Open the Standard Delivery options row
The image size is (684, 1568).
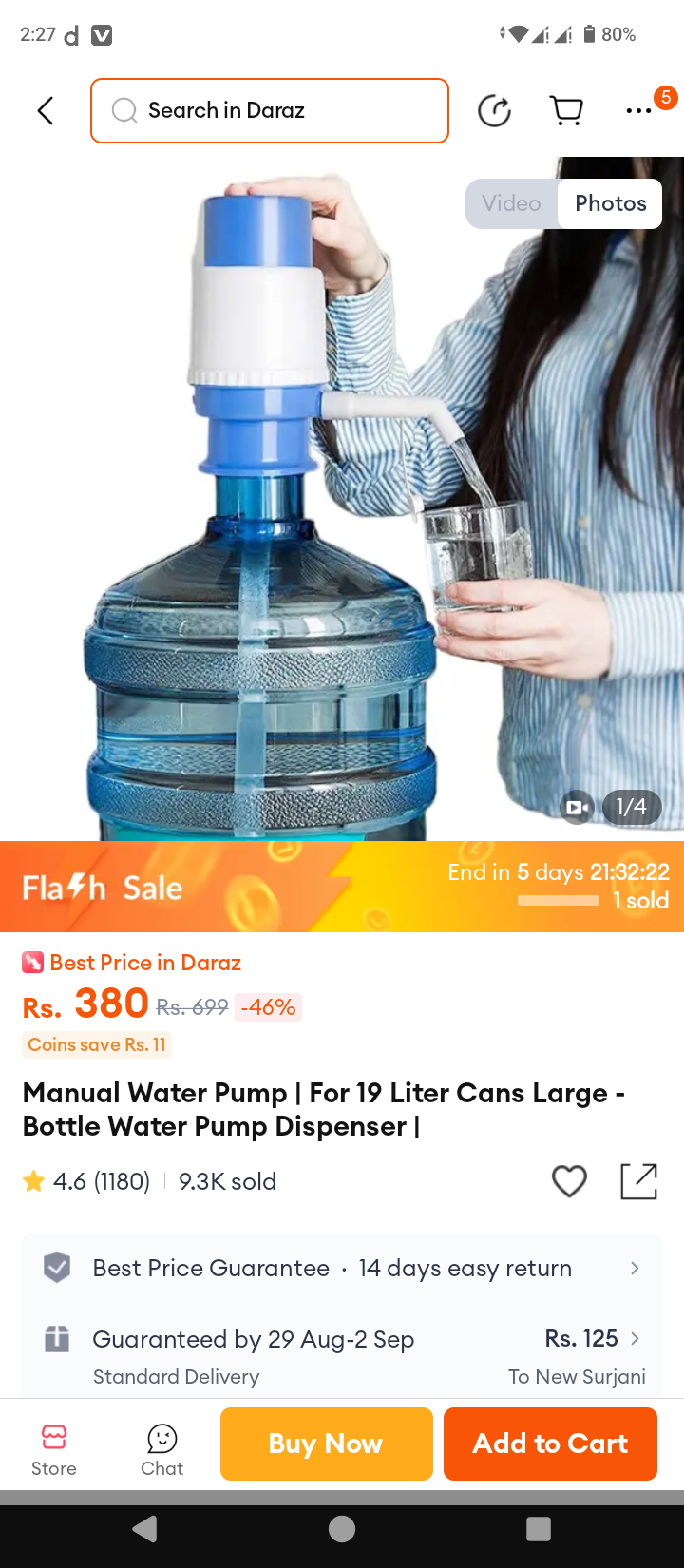point(342,1356)
